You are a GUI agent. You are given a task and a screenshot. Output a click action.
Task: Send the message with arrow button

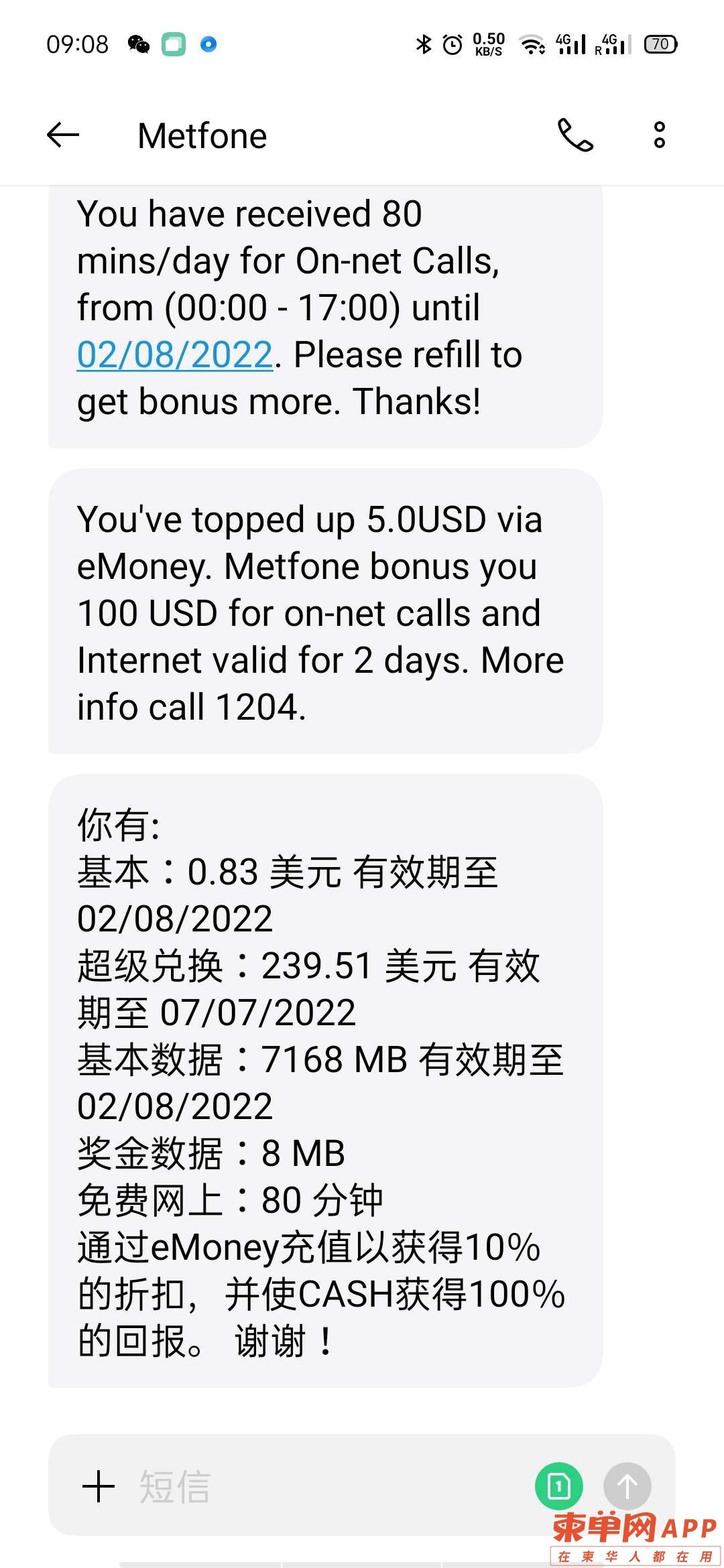[x=627, y=1486]
